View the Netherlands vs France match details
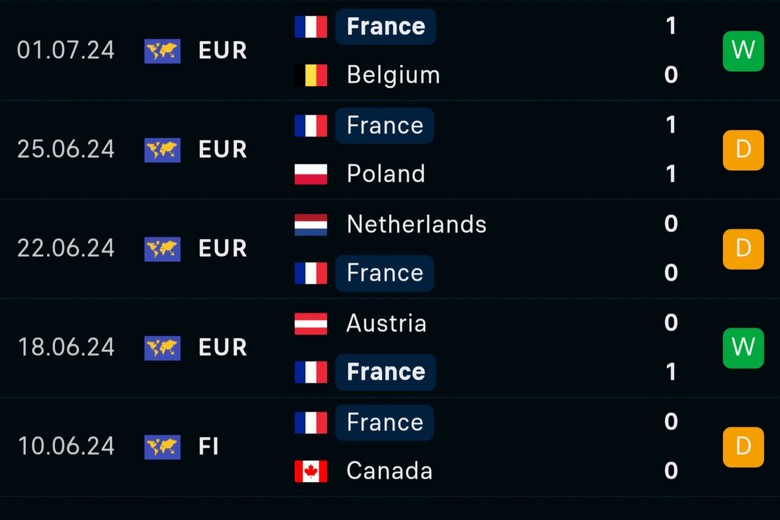The image size is (780, 520). tap(390, 248)
